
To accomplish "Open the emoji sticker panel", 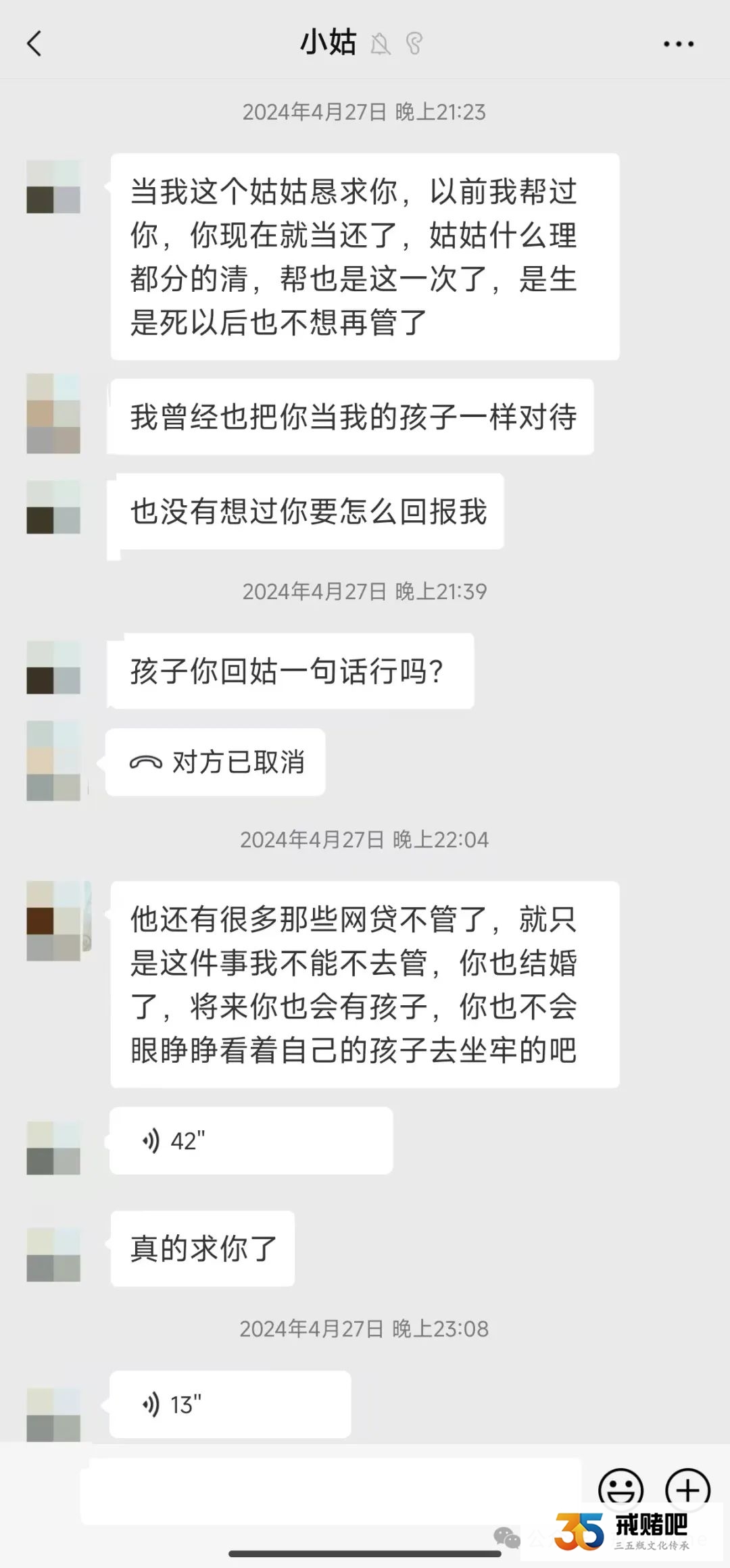I will [620, 1488].
